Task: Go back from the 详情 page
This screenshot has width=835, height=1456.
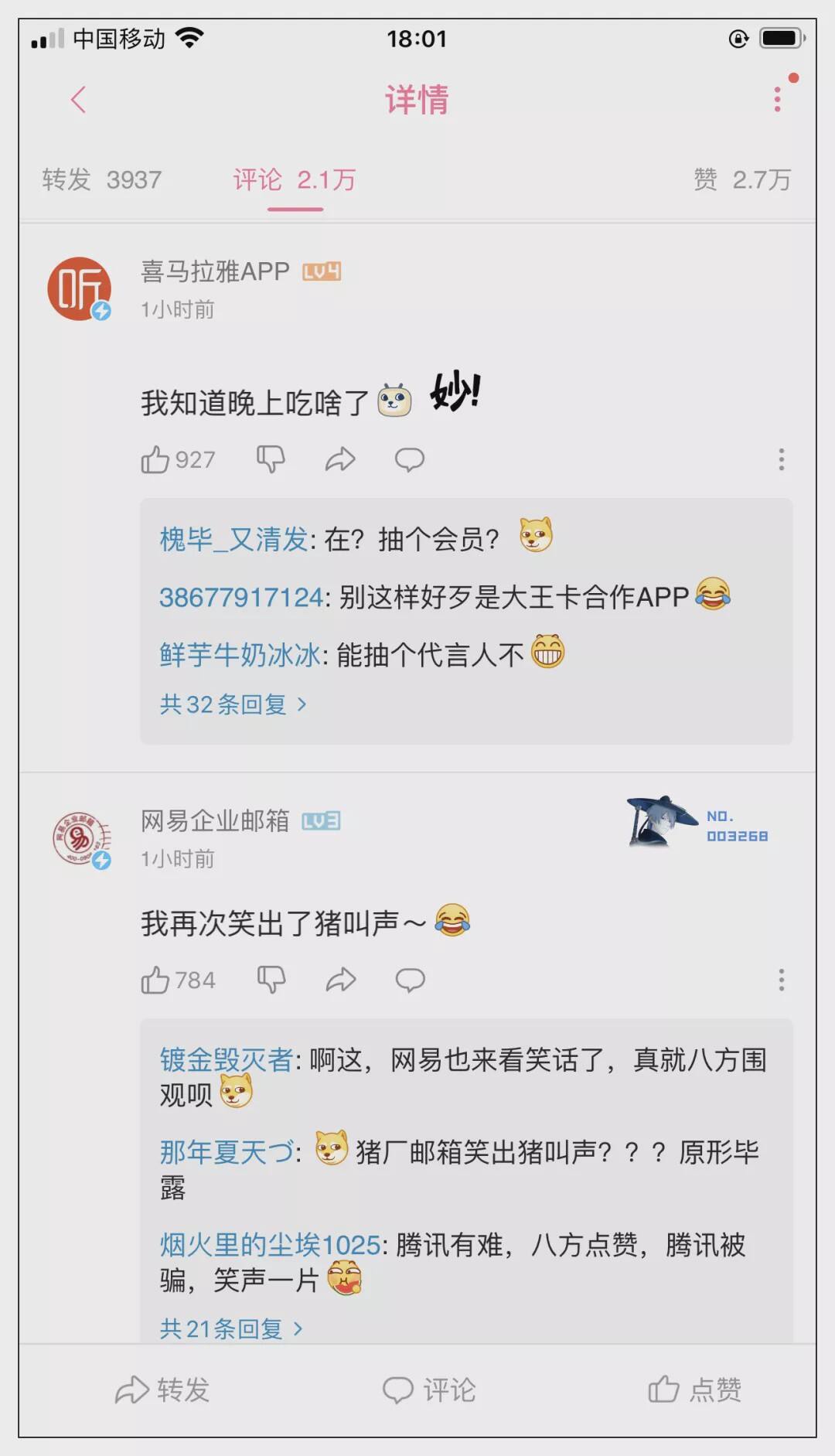Action: click(x=78, y=100)
